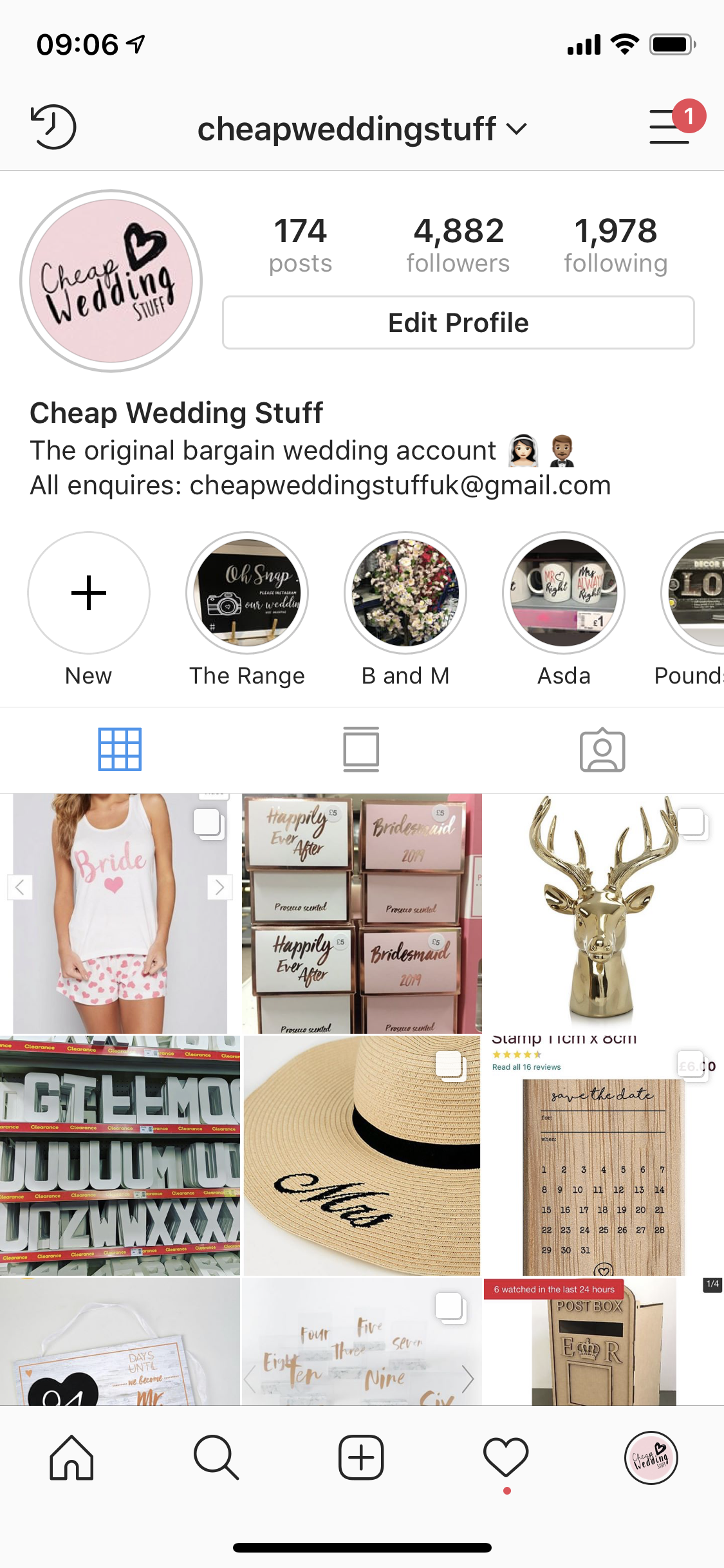Create a new post with plus icon
Screen dimensions: 724x1568
361,1457
